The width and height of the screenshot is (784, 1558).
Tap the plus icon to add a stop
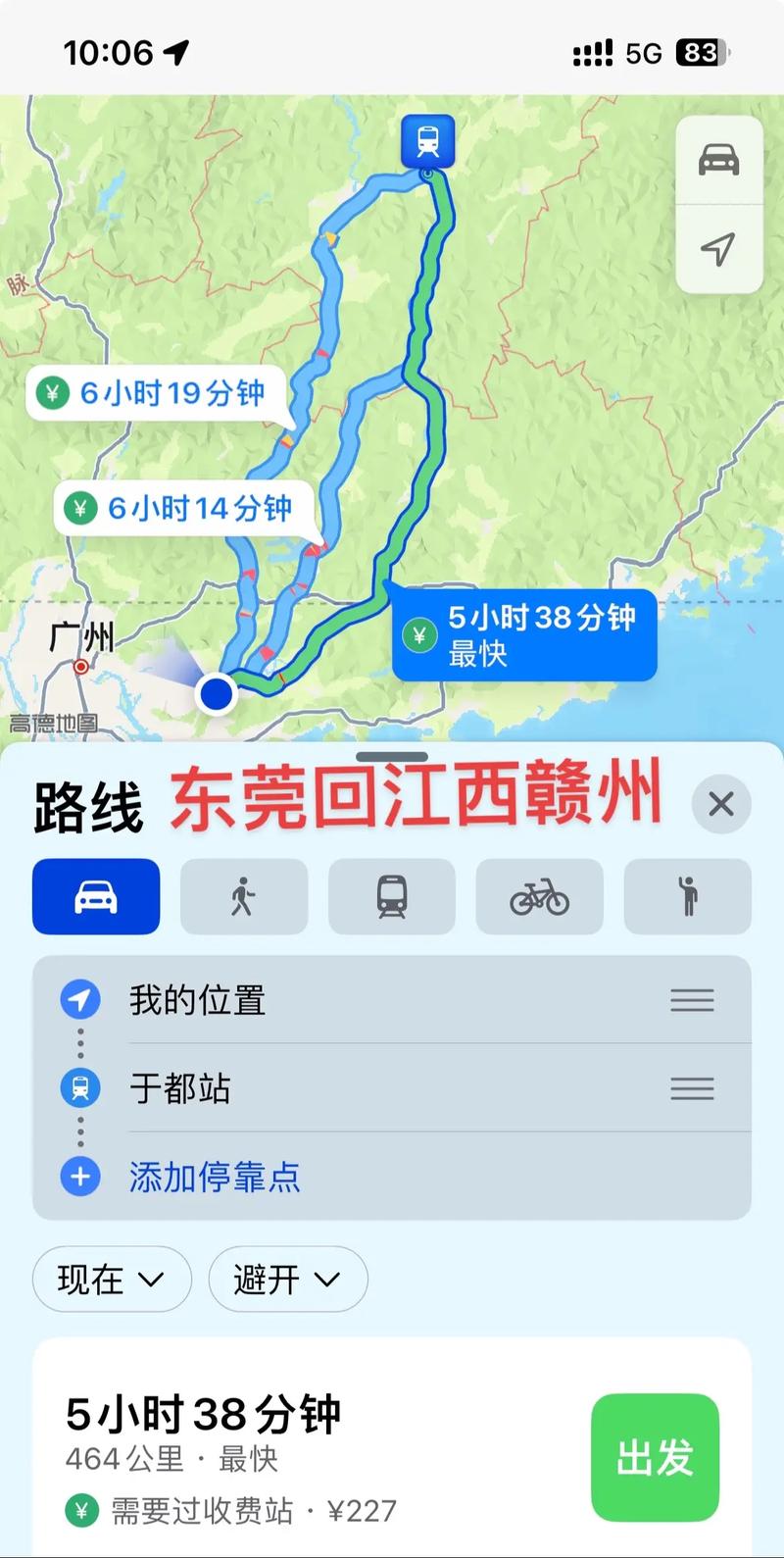pyautogui.click(x=79, y=1177)
